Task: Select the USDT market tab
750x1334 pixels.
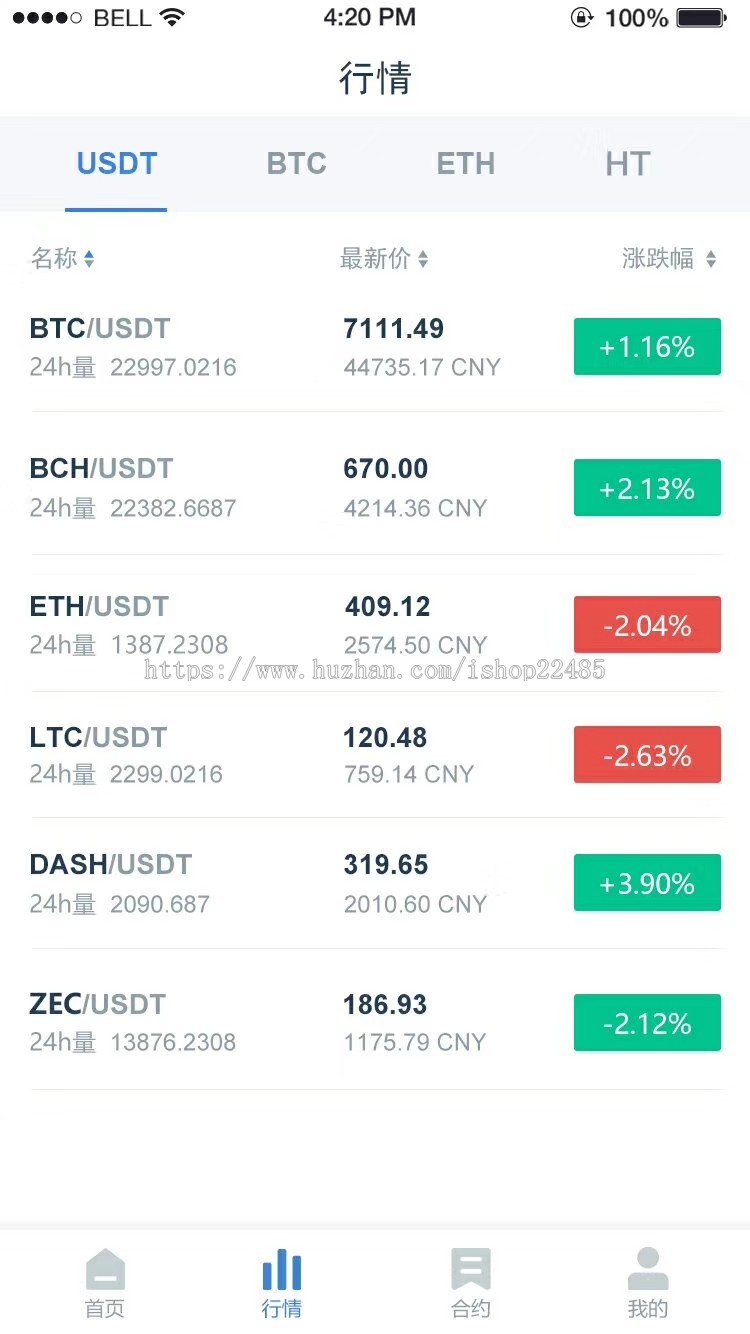Action: coord(117,163)
